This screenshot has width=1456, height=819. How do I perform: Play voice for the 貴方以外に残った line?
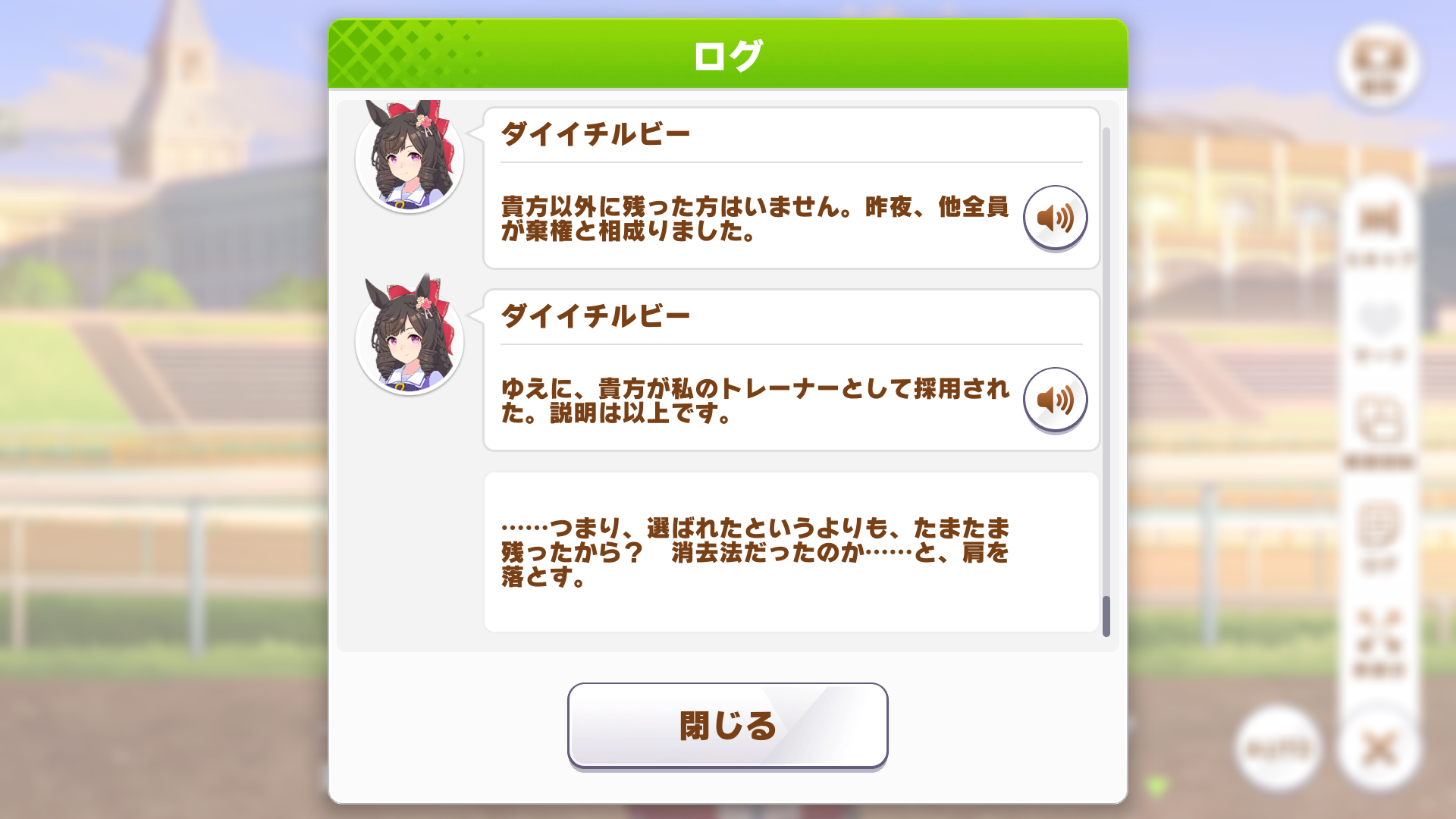1055,218
